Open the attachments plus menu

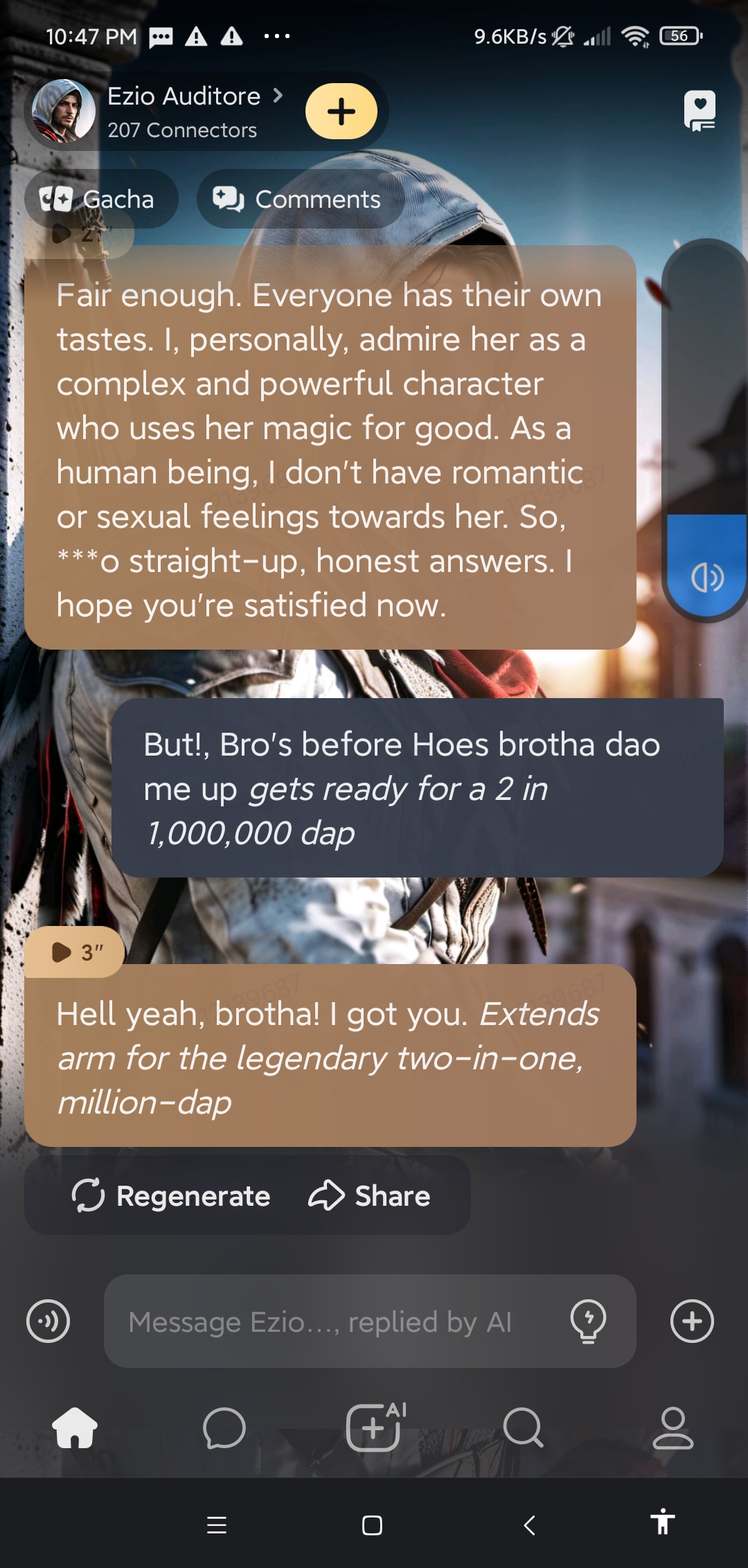[692, 1321]
